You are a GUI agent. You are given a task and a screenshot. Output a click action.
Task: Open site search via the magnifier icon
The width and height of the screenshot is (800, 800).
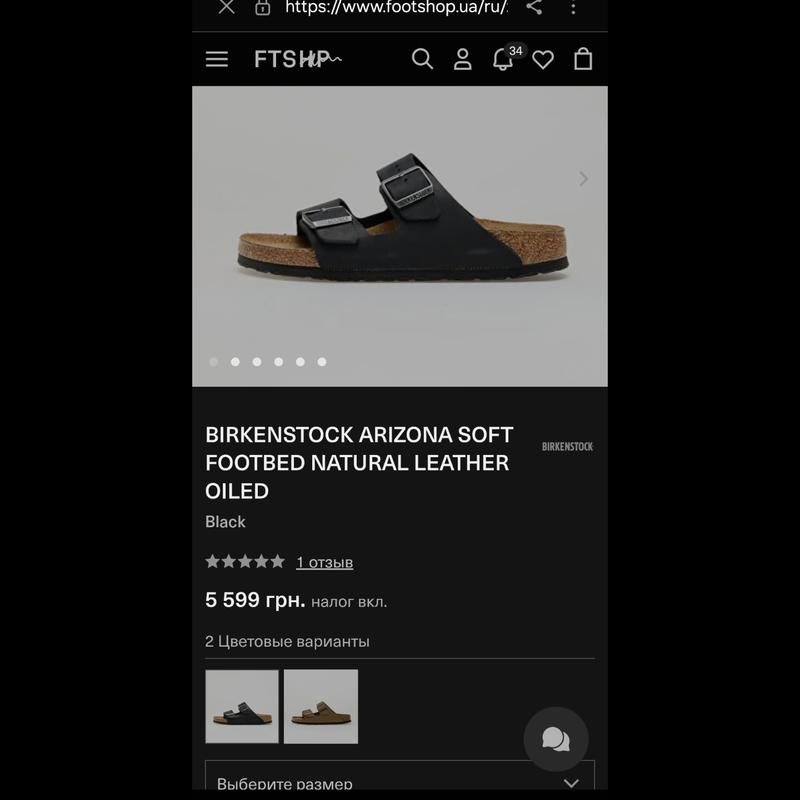pos(423,59)
